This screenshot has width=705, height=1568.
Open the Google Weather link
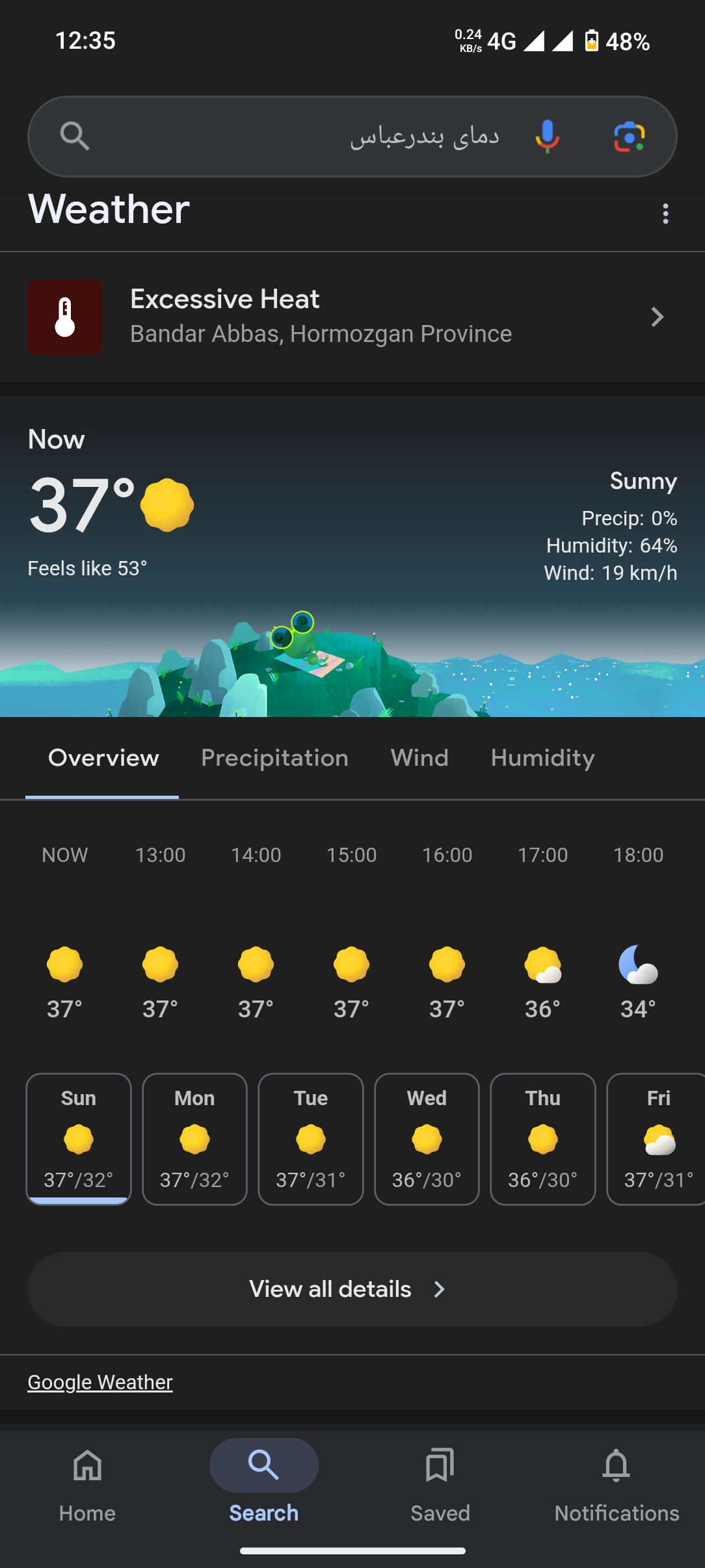[100, 1382]
